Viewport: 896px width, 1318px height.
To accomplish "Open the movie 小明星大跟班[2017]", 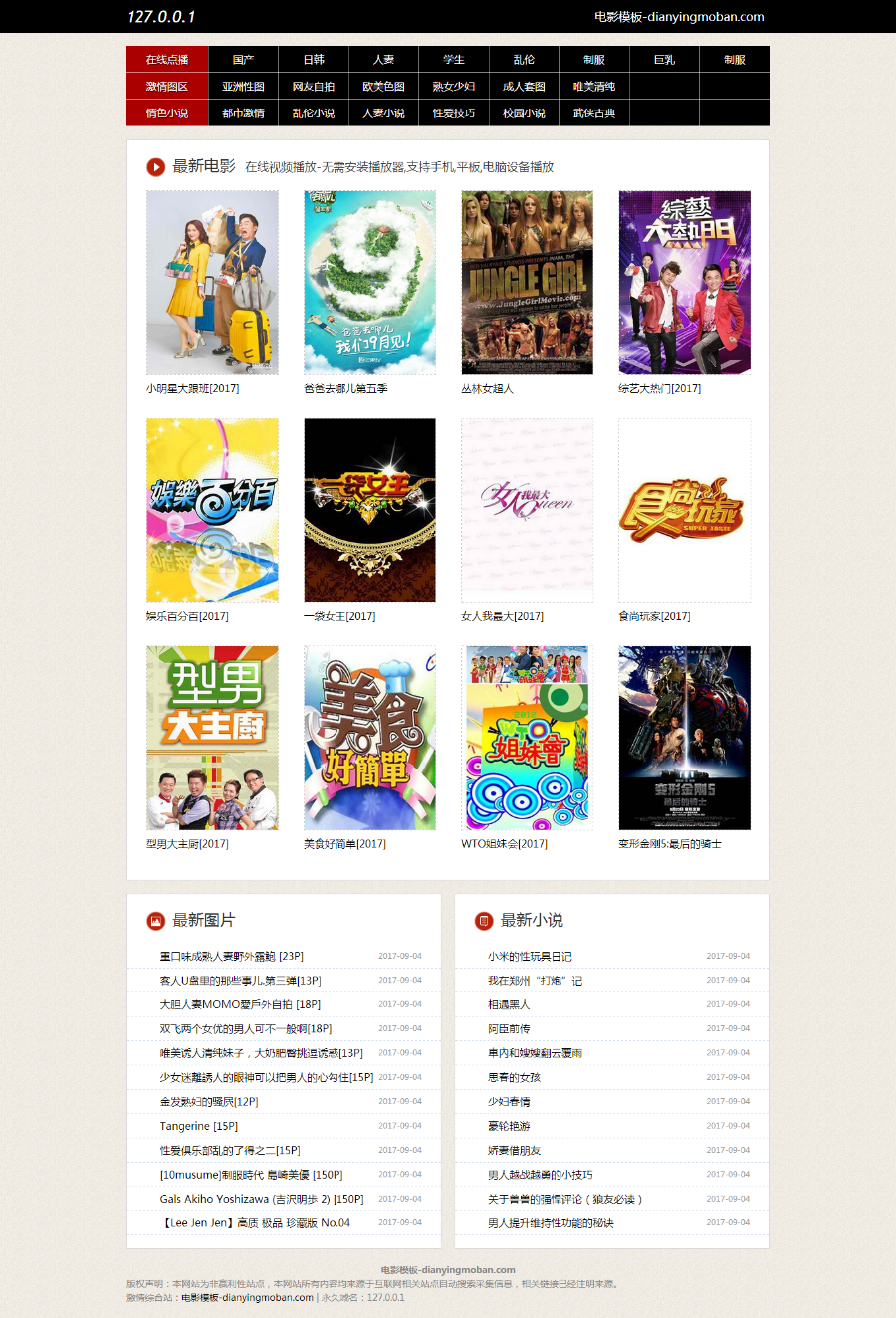I will tap(212, 283).
